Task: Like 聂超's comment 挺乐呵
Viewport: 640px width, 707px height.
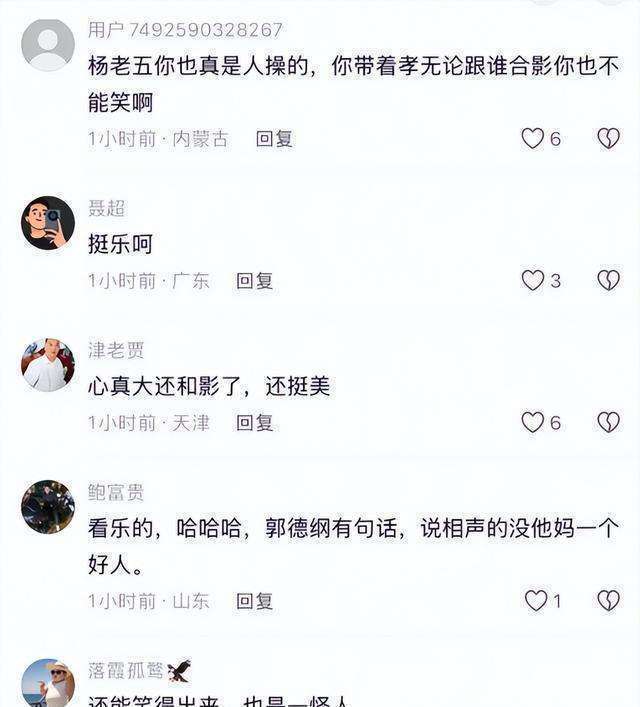Action: [x=533, y=281]
